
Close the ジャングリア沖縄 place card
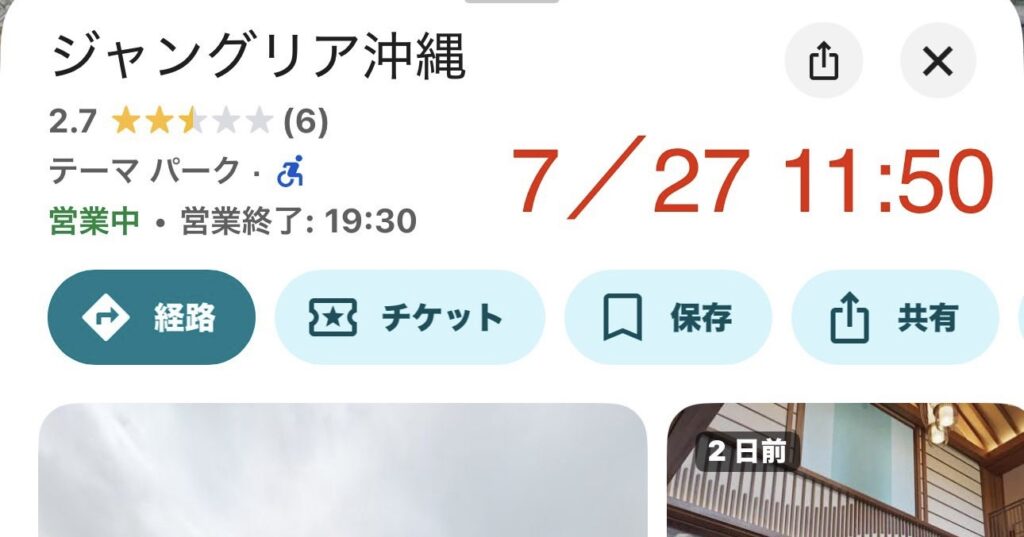pyautogui.click(x=937, y=62)
